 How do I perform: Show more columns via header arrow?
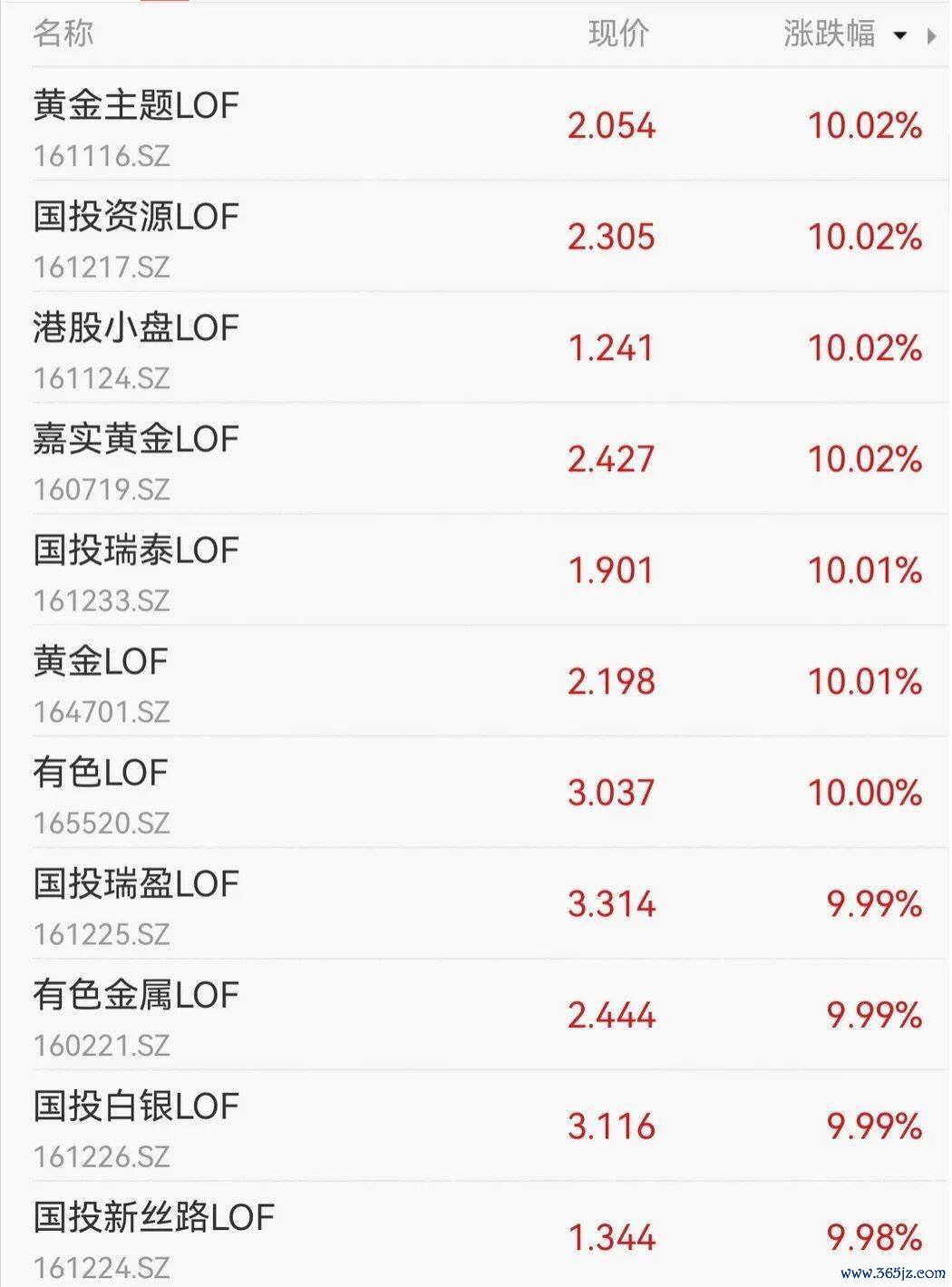[x=931, y=36]
